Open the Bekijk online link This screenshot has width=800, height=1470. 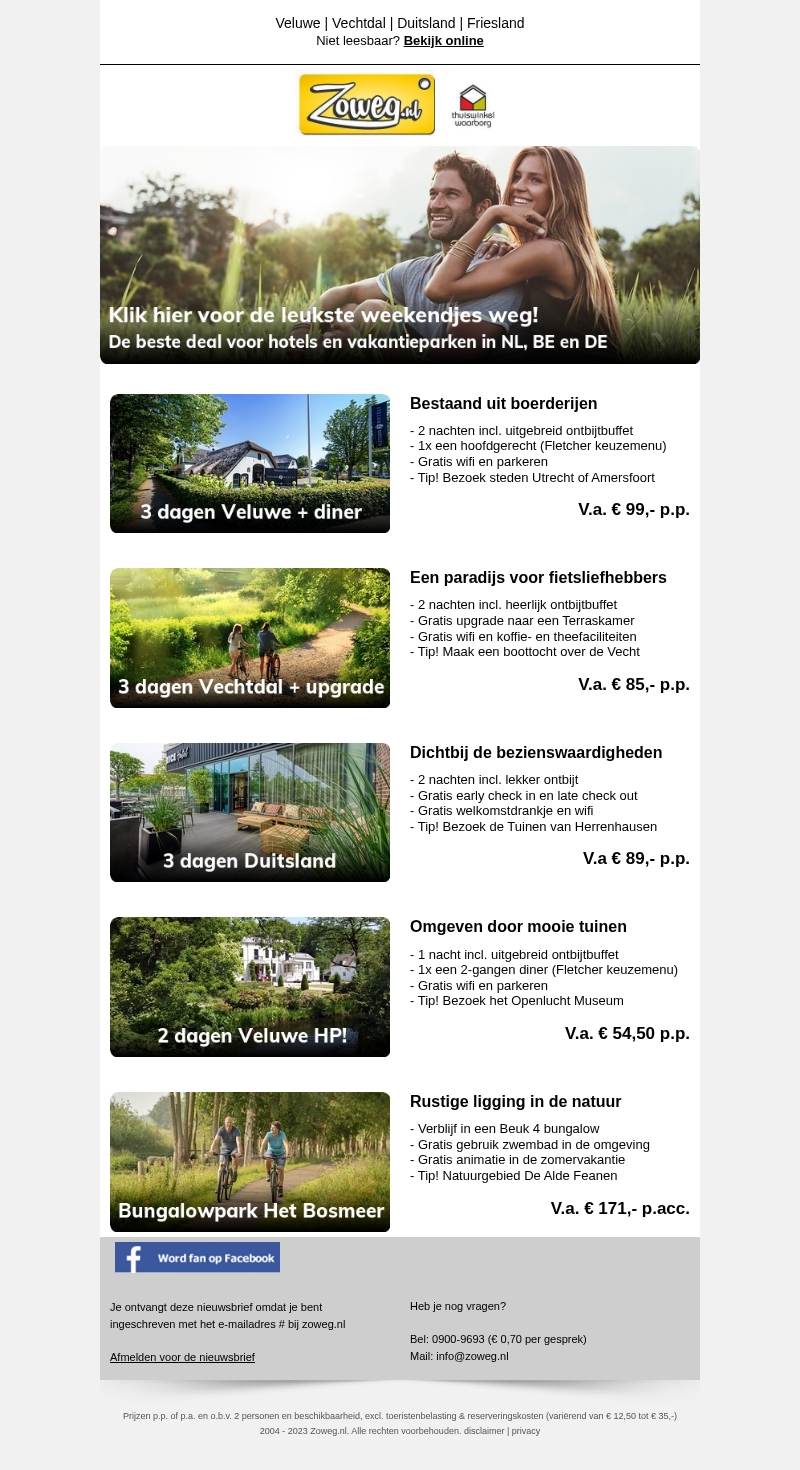[x=443, y=41]
